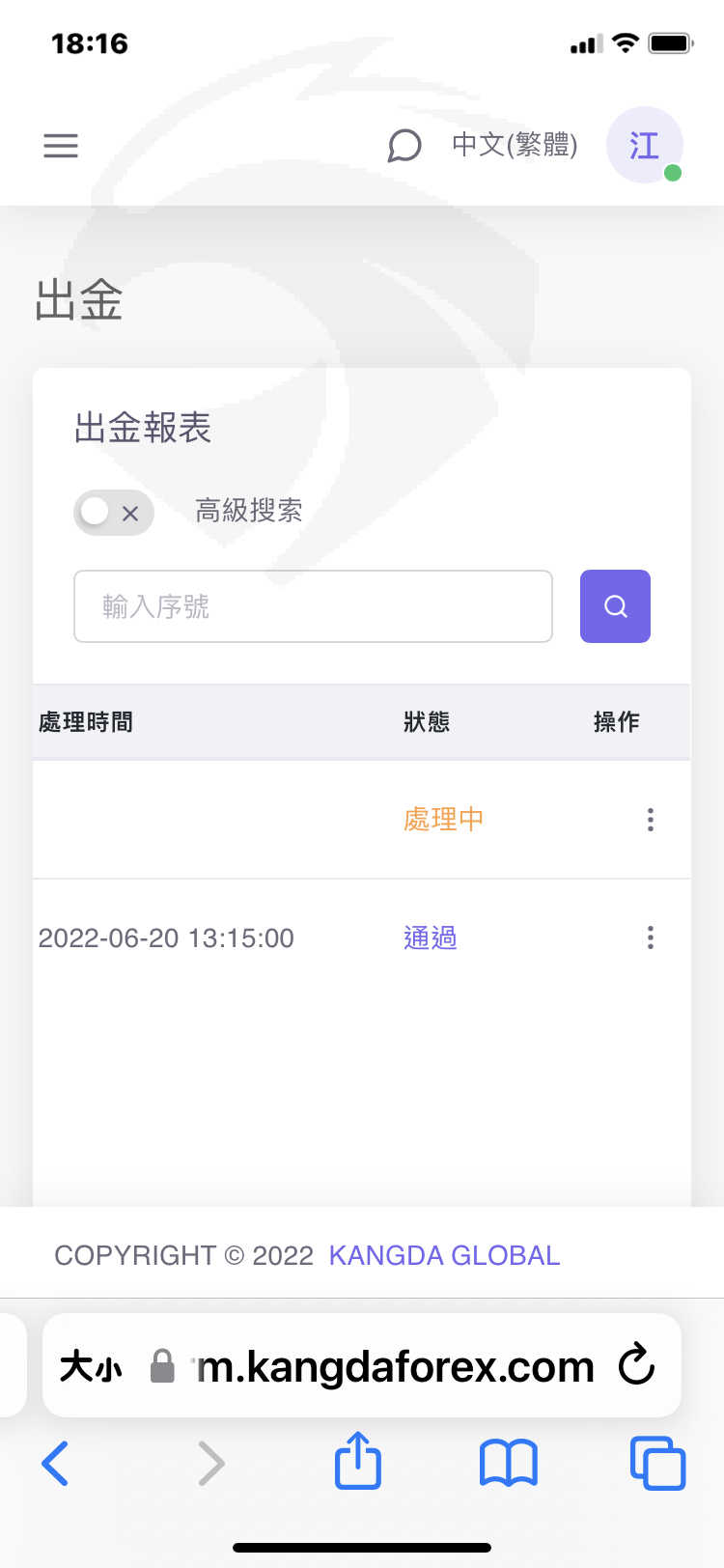Open the KANGDA GLOBAL link

pos(444,1255)
